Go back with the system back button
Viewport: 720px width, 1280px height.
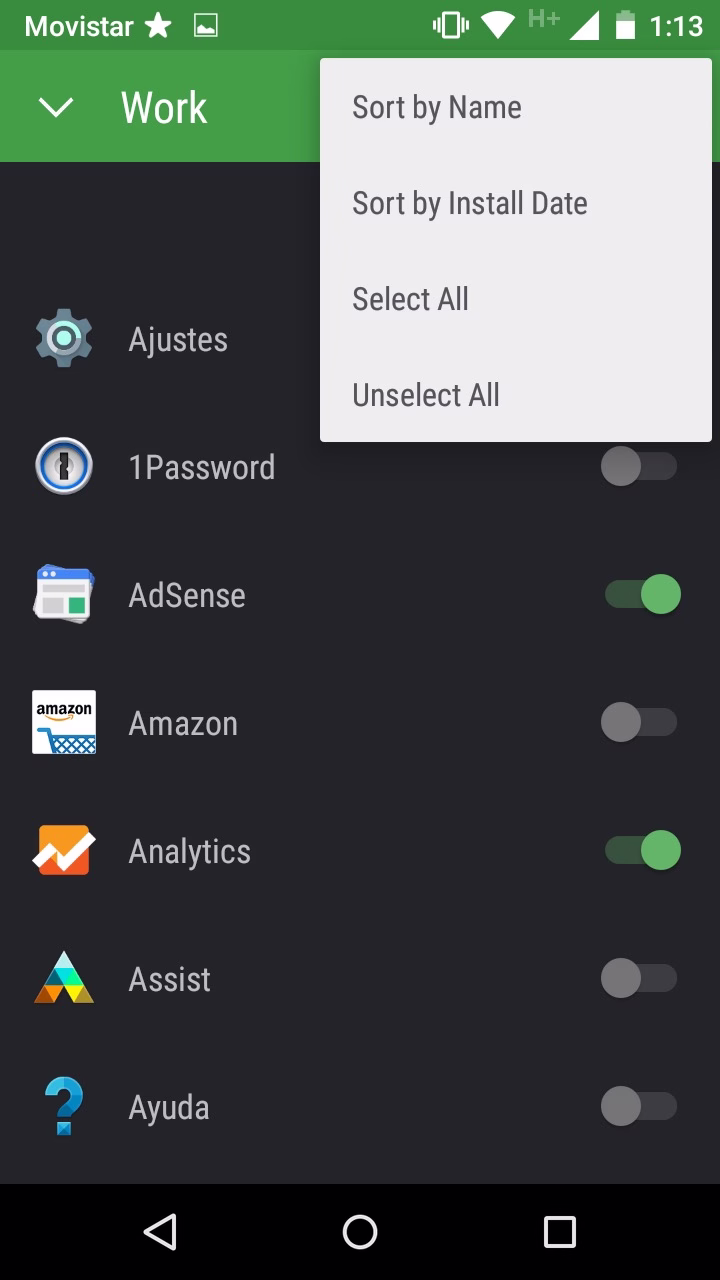pyautogui.click(x=160, y=1232)
